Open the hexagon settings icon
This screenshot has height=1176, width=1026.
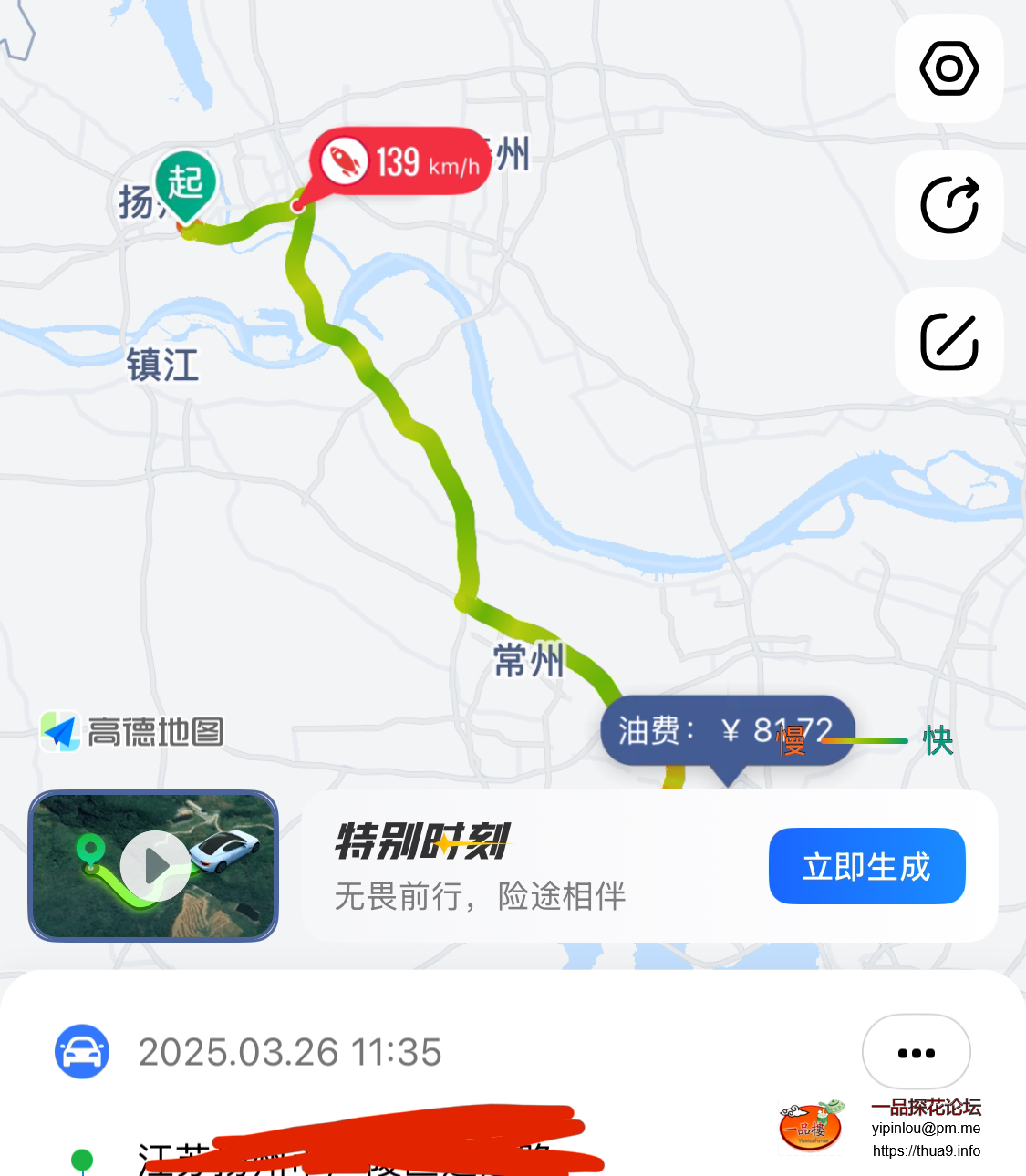click(x=948, y=69)
